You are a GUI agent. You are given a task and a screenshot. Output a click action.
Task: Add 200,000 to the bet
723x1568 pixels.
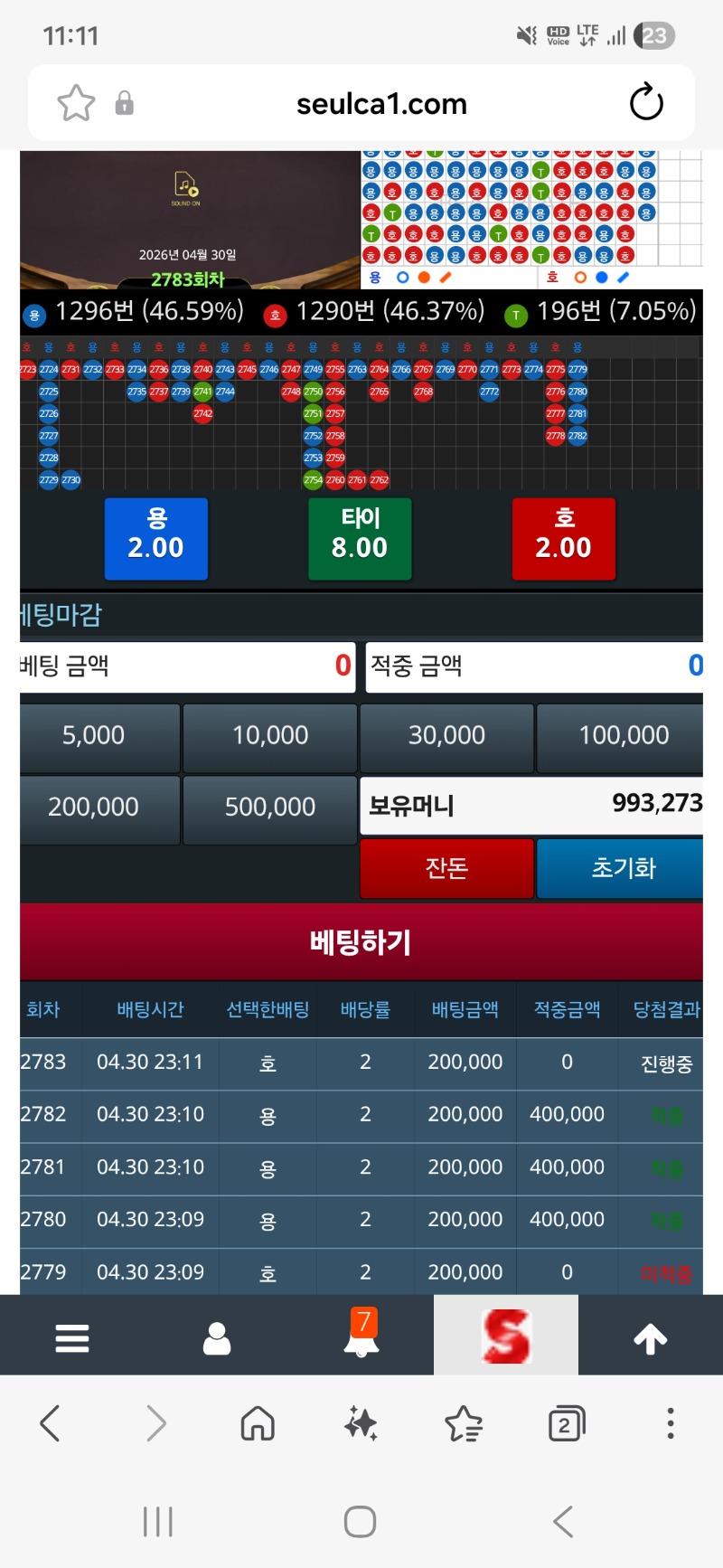(94, 808)
